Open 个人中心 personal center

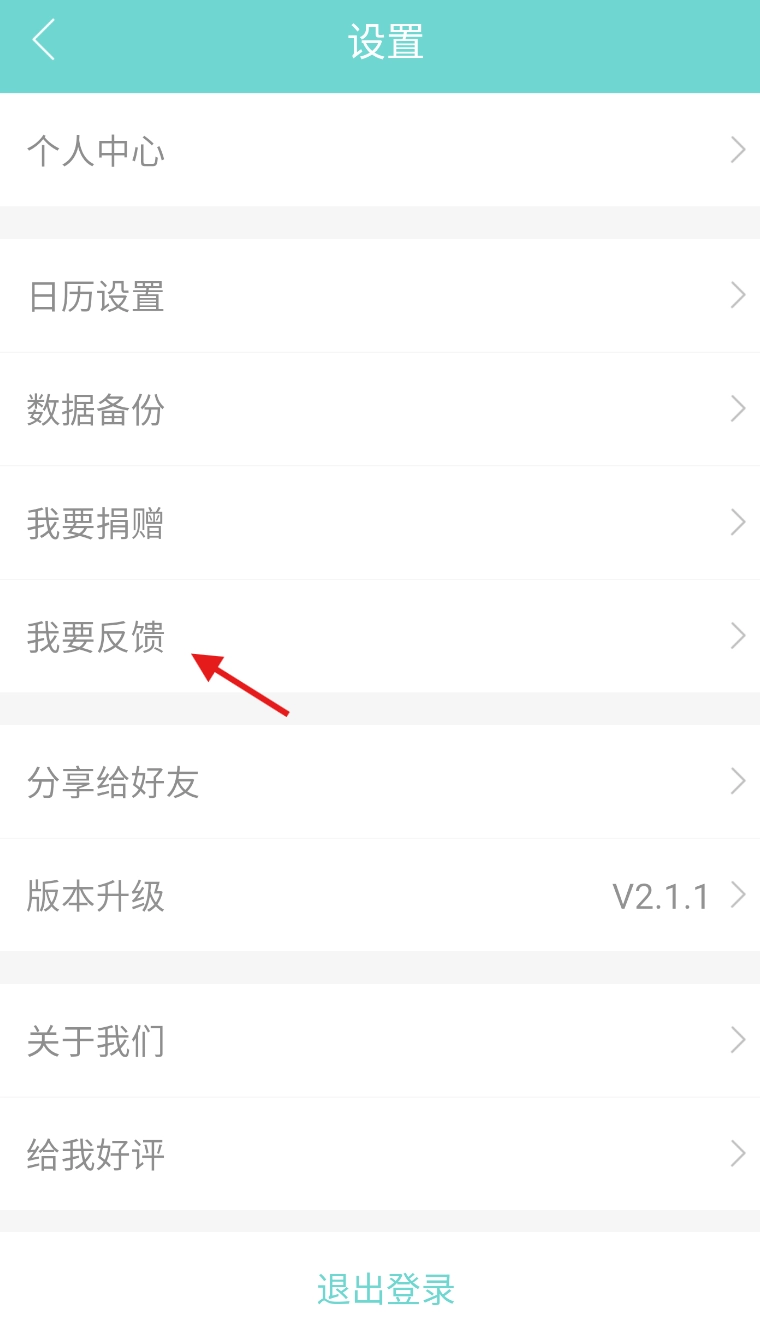point(380,151)
